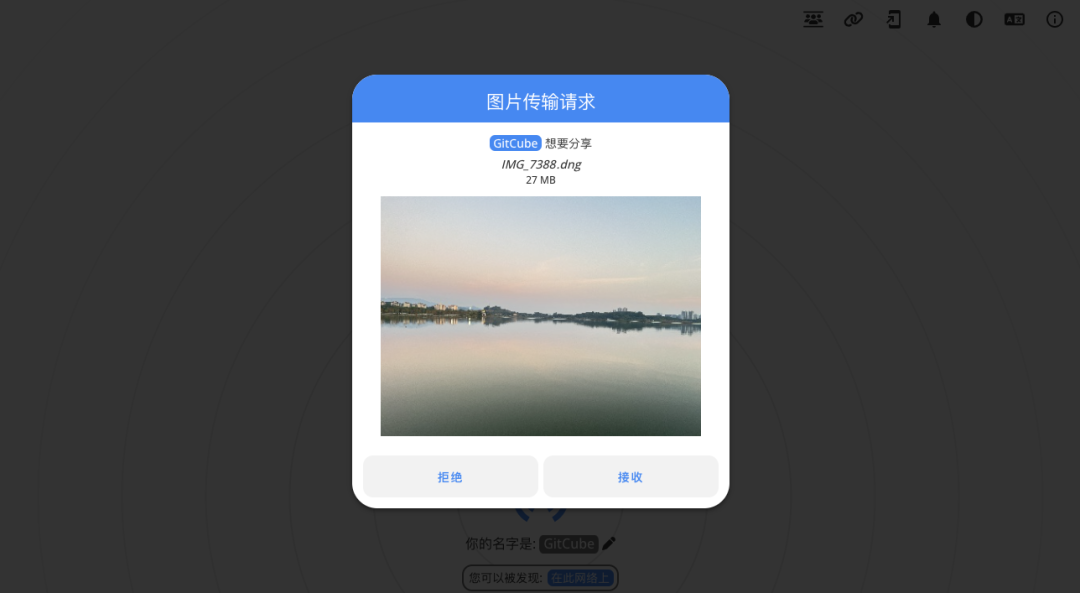The width and height of the screenshot is (1080, 593).
Task: Enable notifications with the bell icon
Action: point(934,19)
